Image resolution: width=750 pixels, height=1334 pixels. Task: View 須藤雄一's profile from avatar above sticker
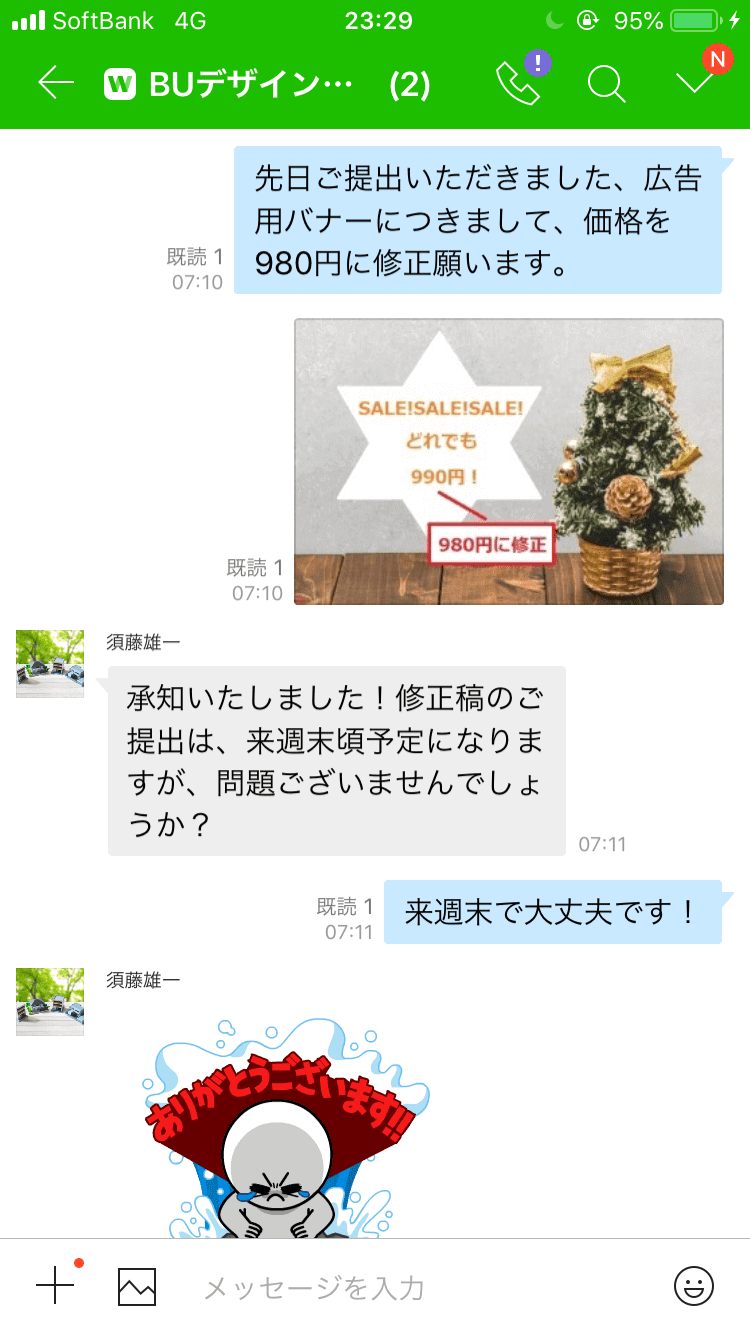pyautogui.click(x=50, y=1002)
